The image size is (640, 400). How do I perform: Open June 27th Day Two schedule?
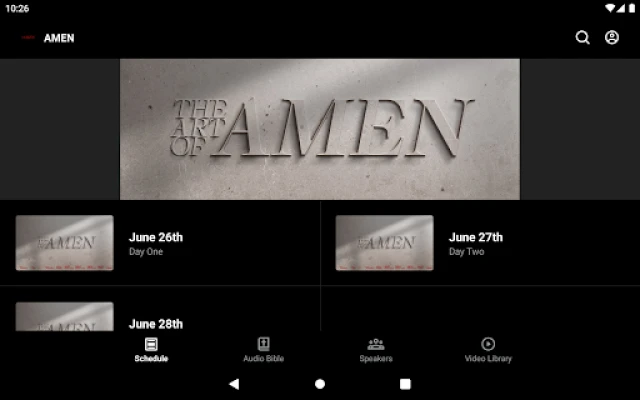[x=480, y=243]
